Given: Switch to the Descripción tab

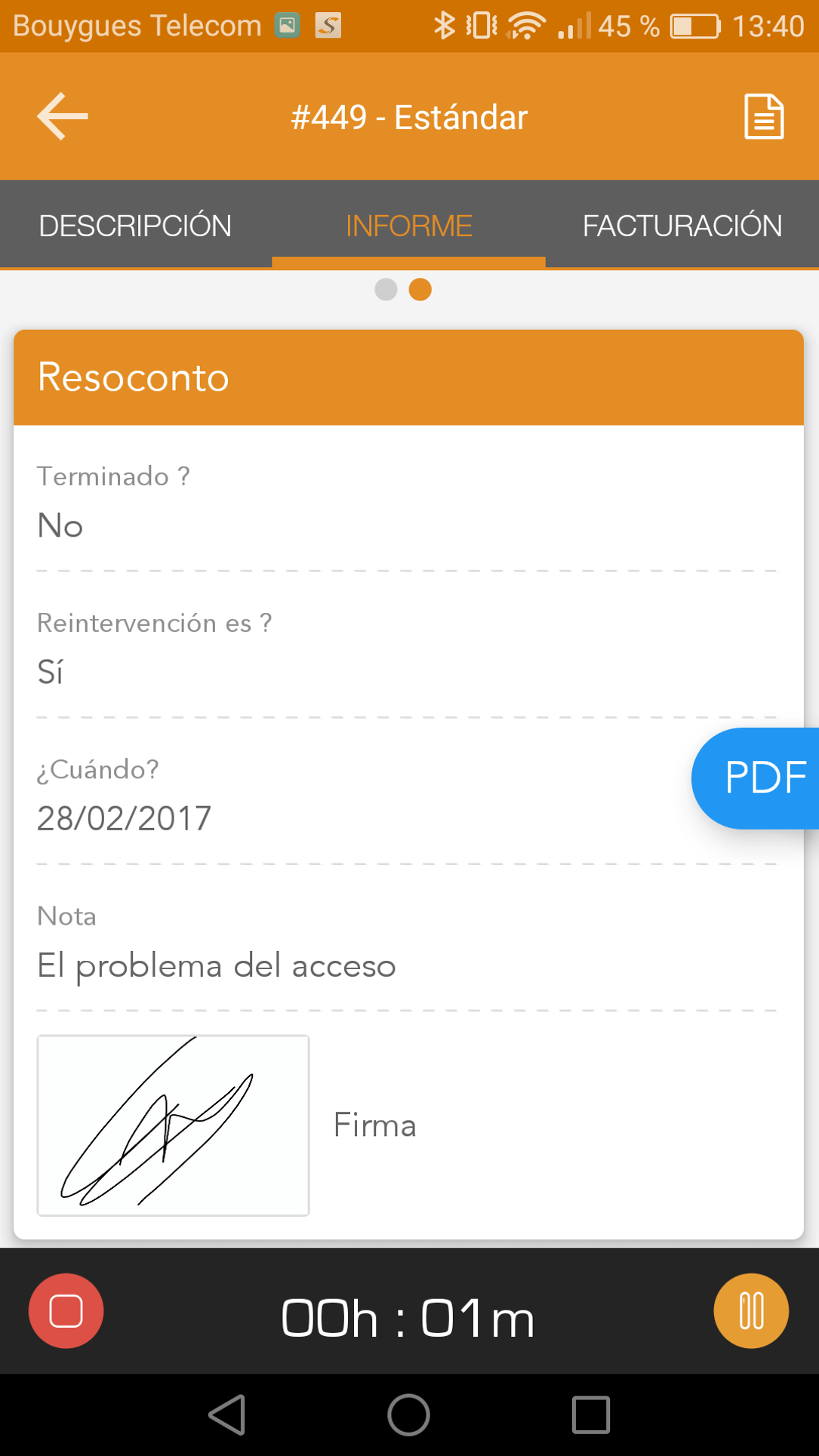Looking at the screenshot, I should pos(136,226).
